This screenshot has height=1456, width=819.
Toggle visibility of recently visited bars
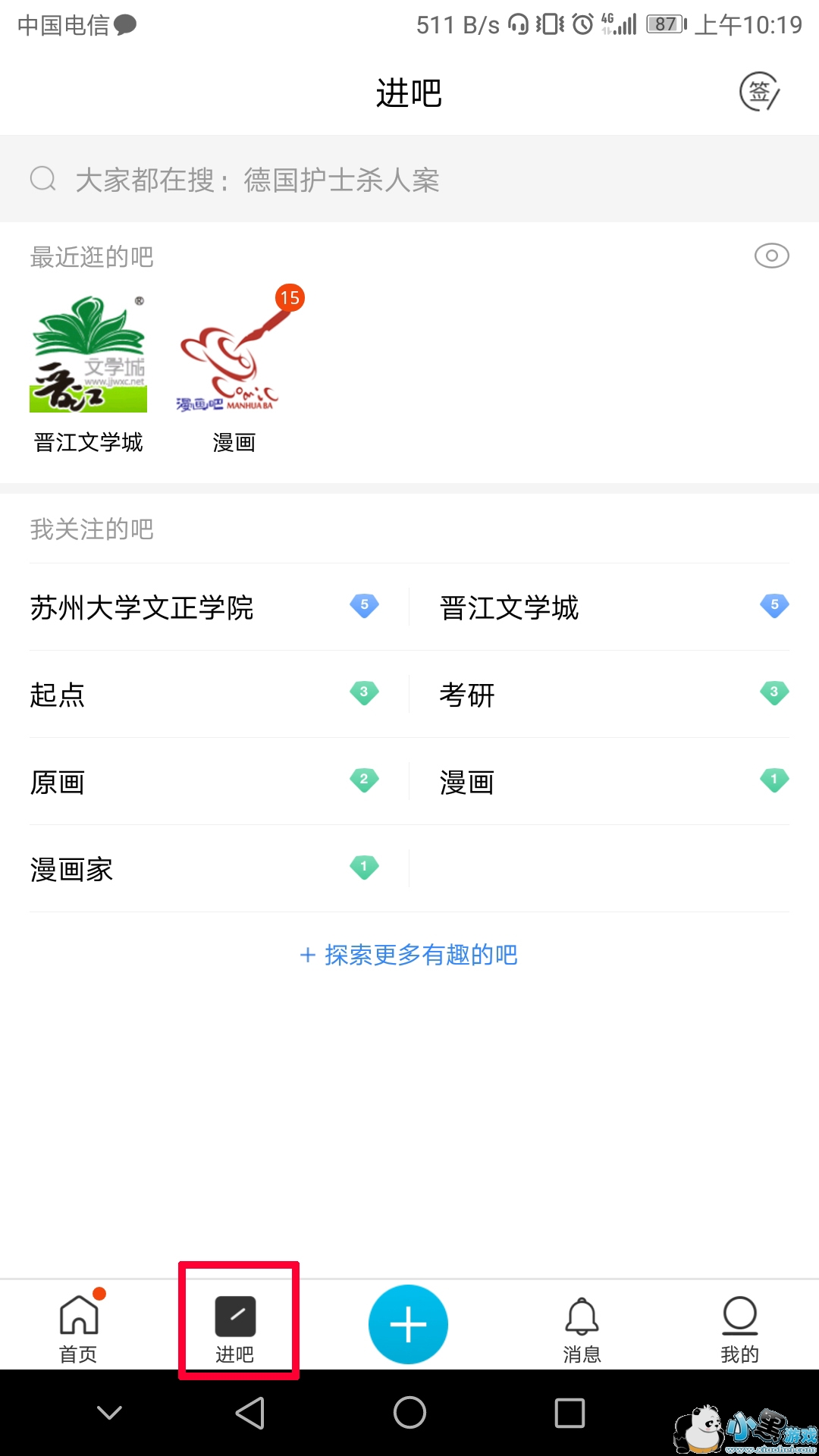click(771, 256)
